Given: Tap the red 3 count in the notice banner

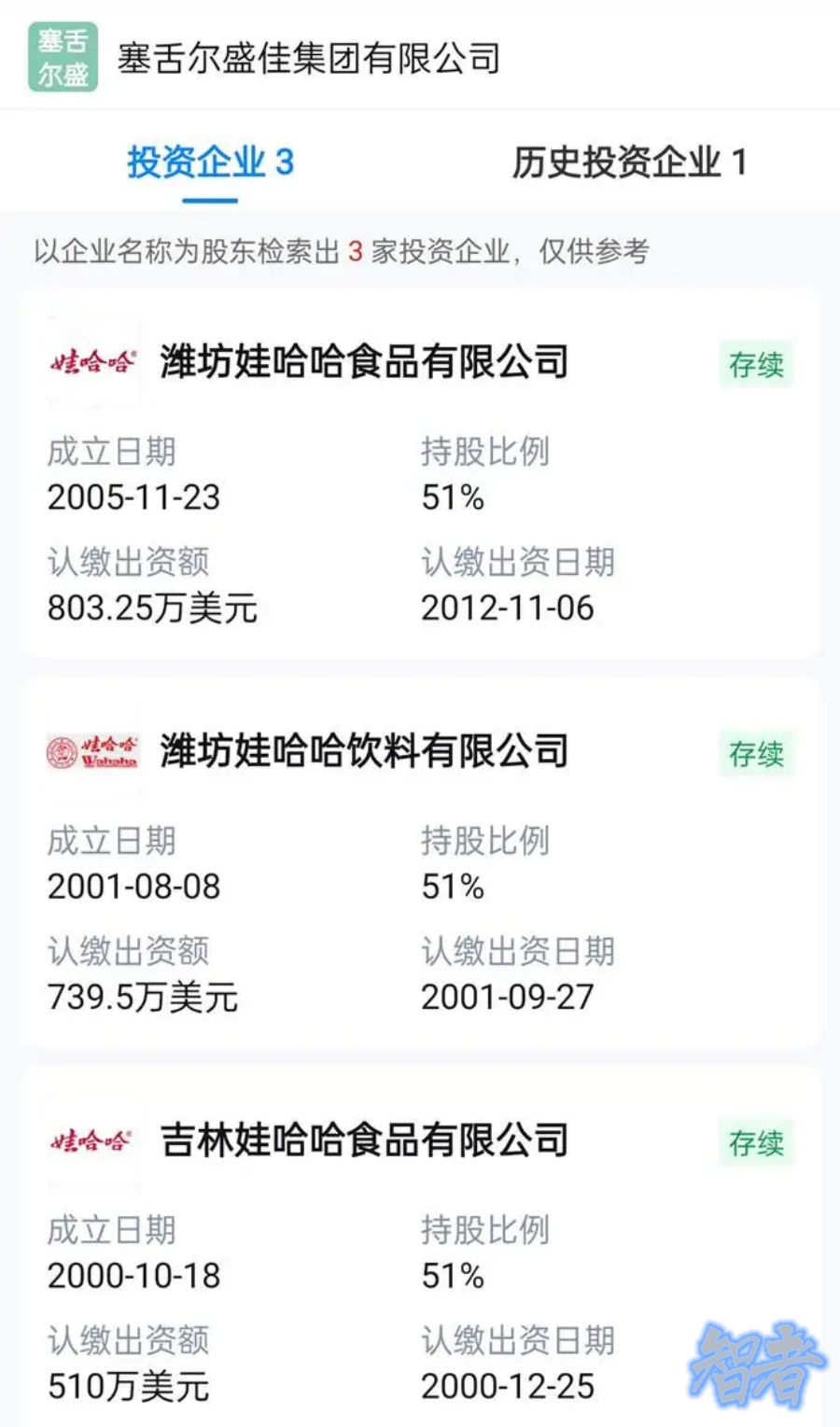Looking at the screenshot, I should tap(355, 250).
